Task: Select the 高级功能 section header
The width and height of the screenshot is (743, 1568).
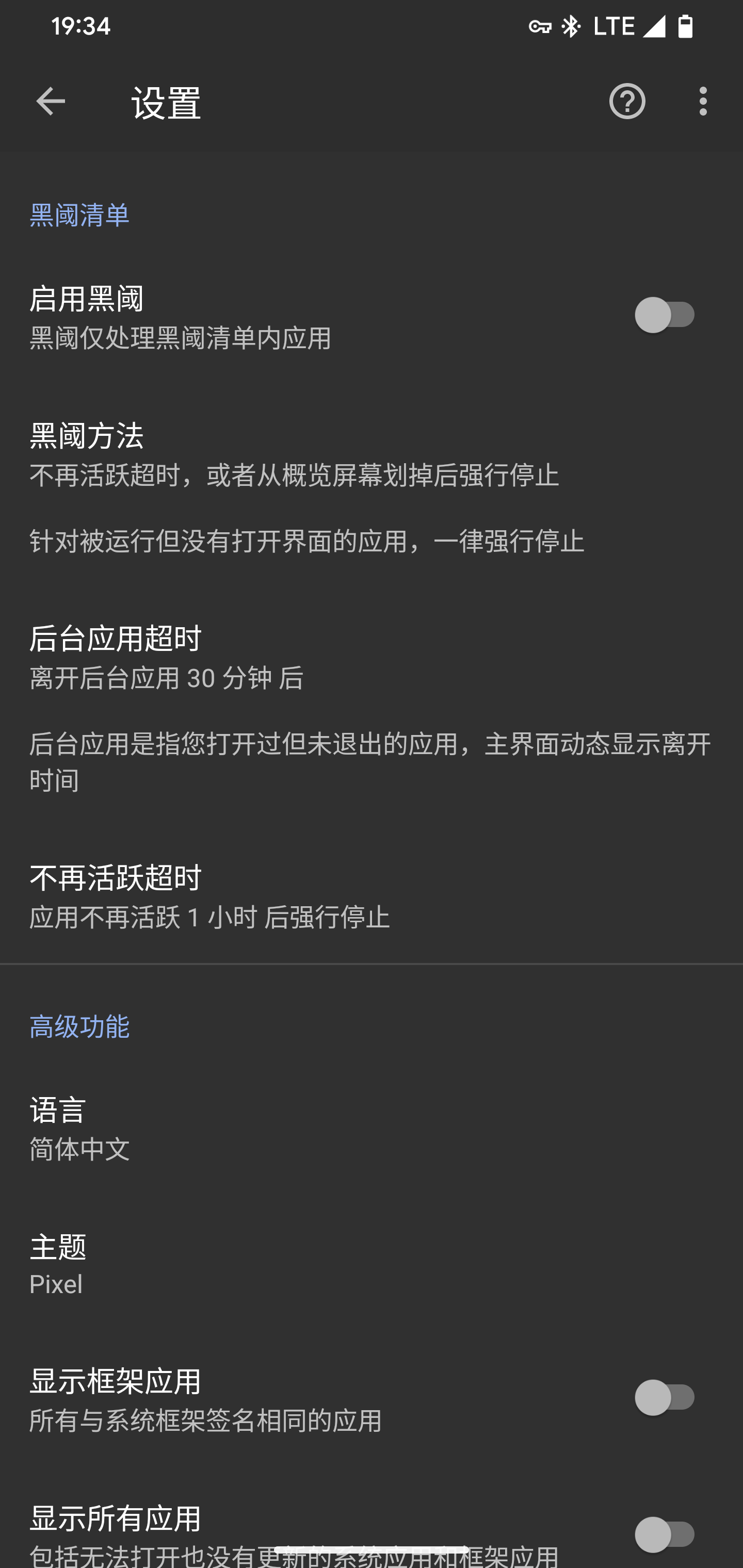Action: click(80, 1026)
